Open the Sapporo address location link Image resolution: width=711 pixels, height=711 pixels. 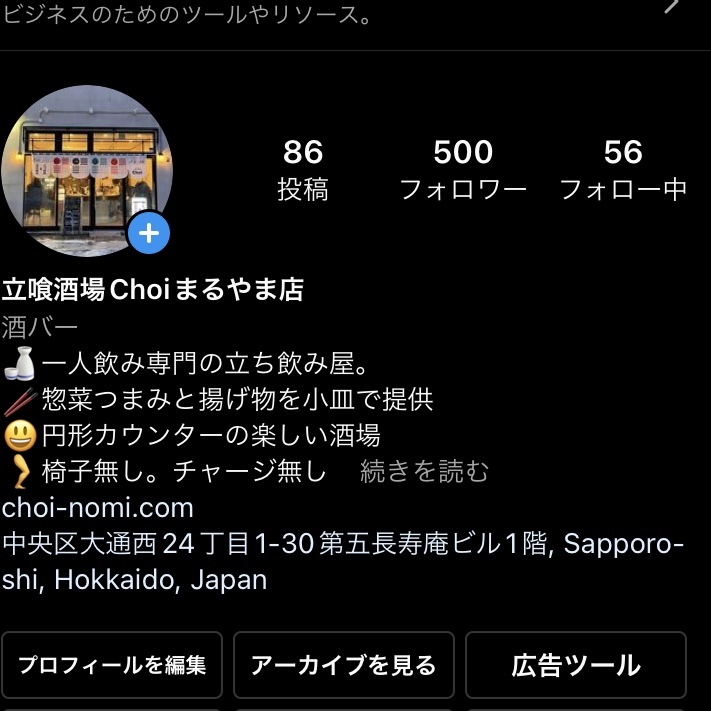pos(340,561)
